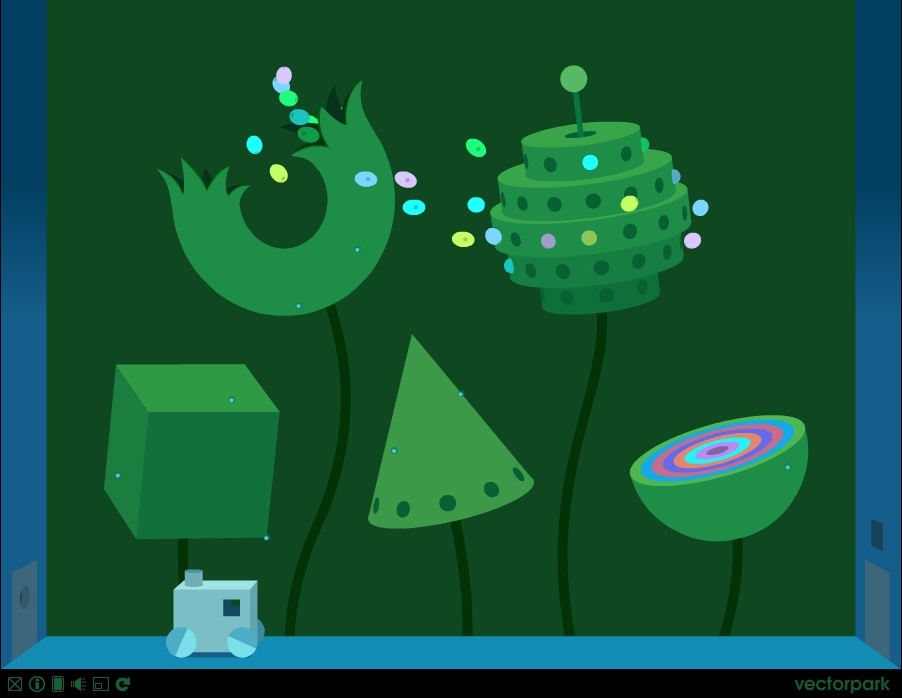Restart the level with the reload arrow
Screen dimensions: 902x698
[123, 684]
